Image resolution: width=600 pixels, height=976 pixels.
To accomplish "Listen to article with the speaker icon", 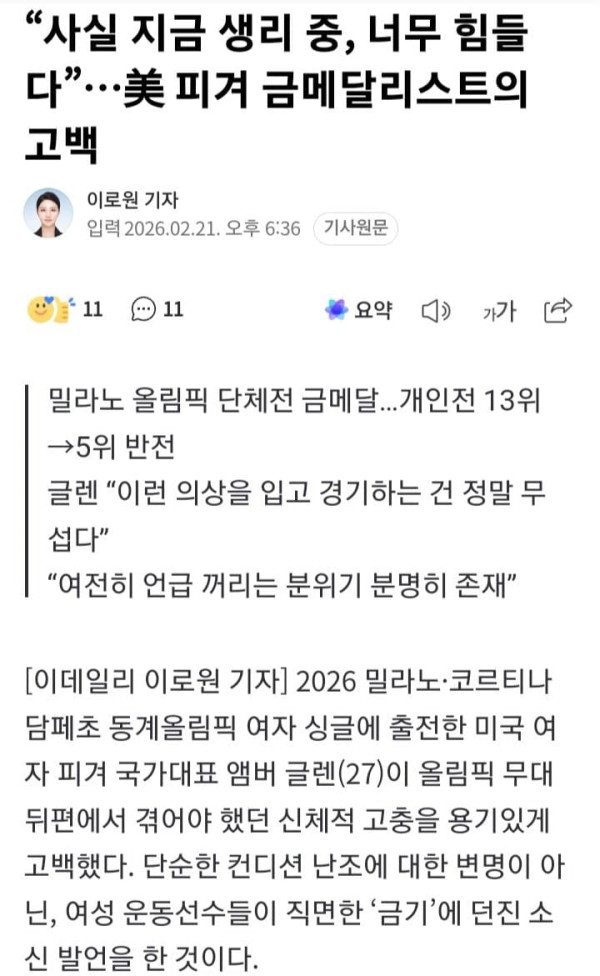I will [436, 311].
